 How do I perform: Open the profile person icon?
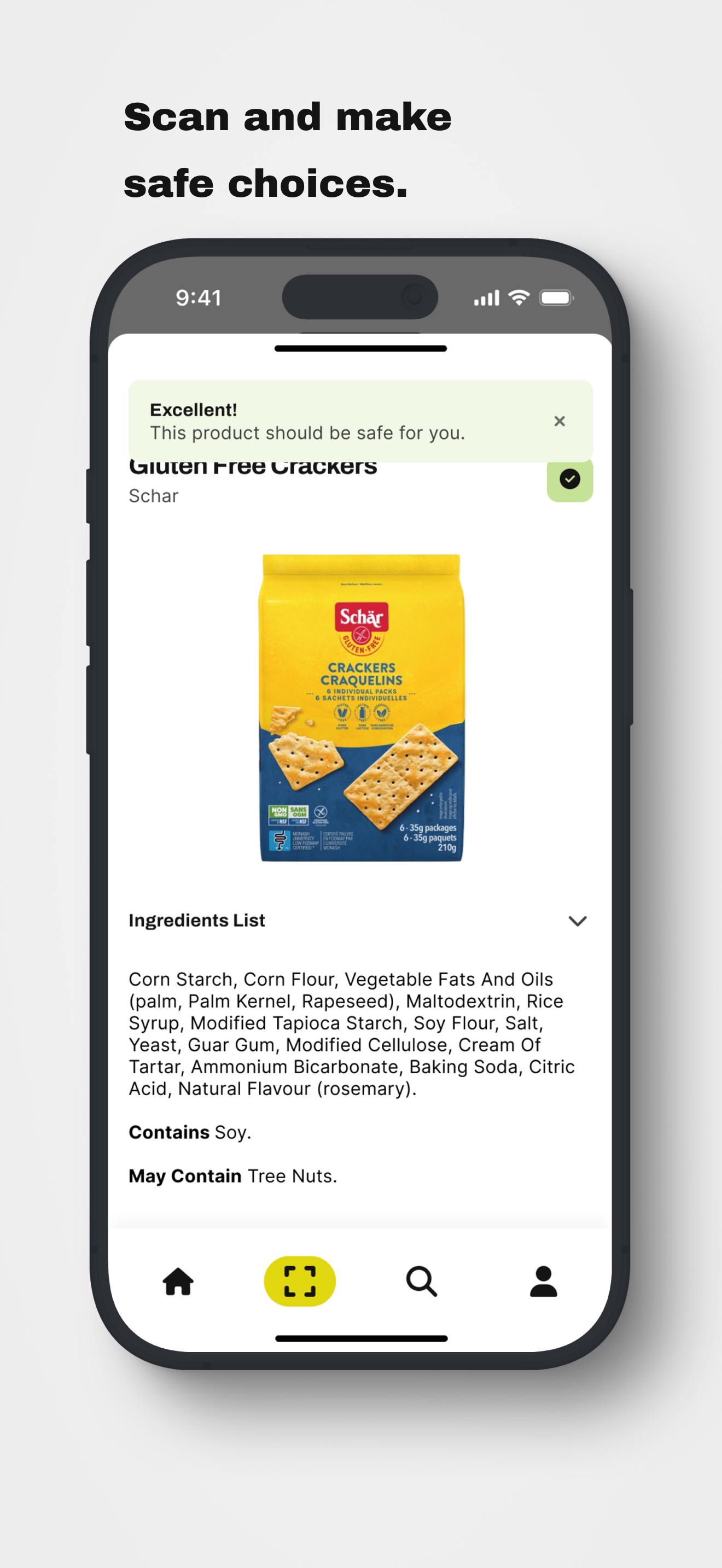coord(545,1280)
